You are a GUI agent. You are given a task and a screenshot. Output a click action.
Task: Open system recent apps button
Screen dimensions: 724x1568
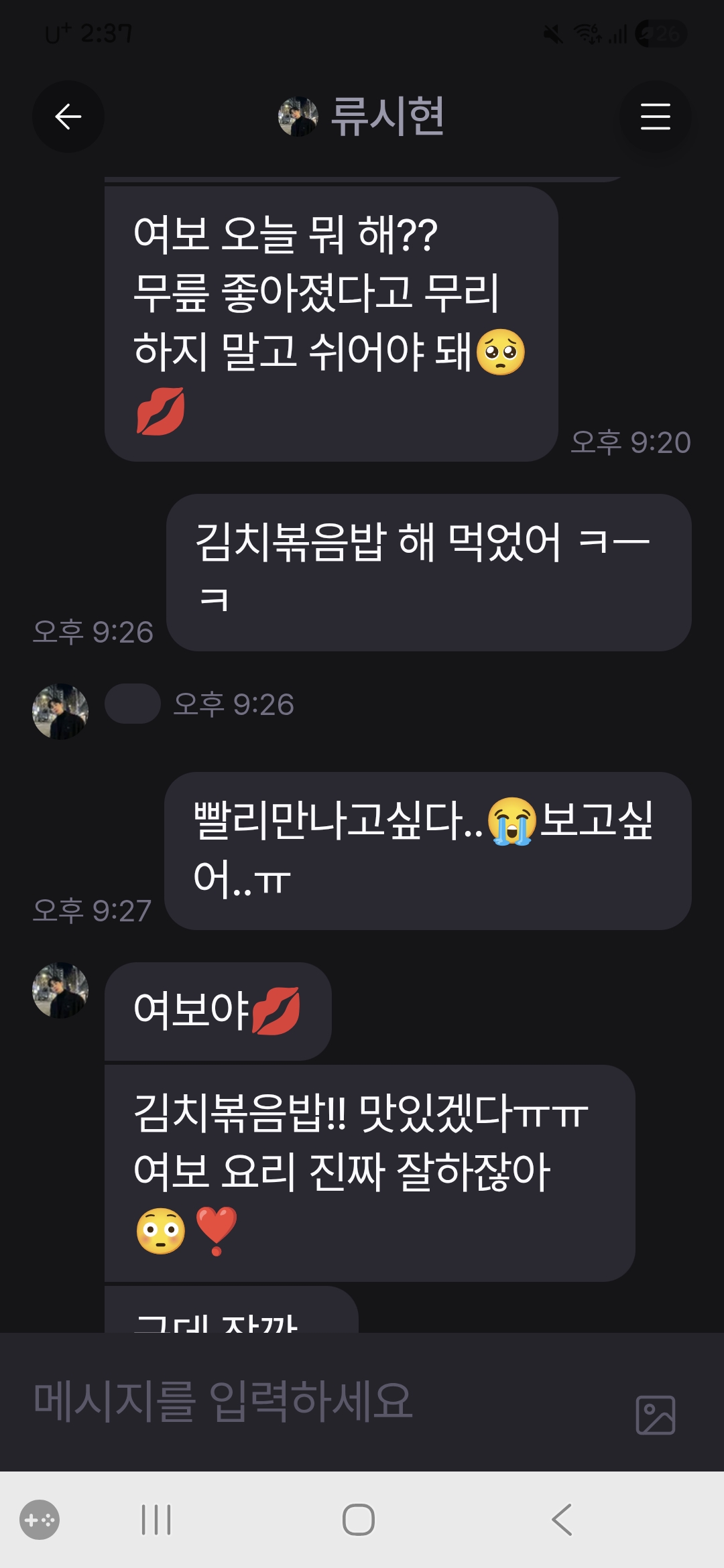[x=156, y=1519]
